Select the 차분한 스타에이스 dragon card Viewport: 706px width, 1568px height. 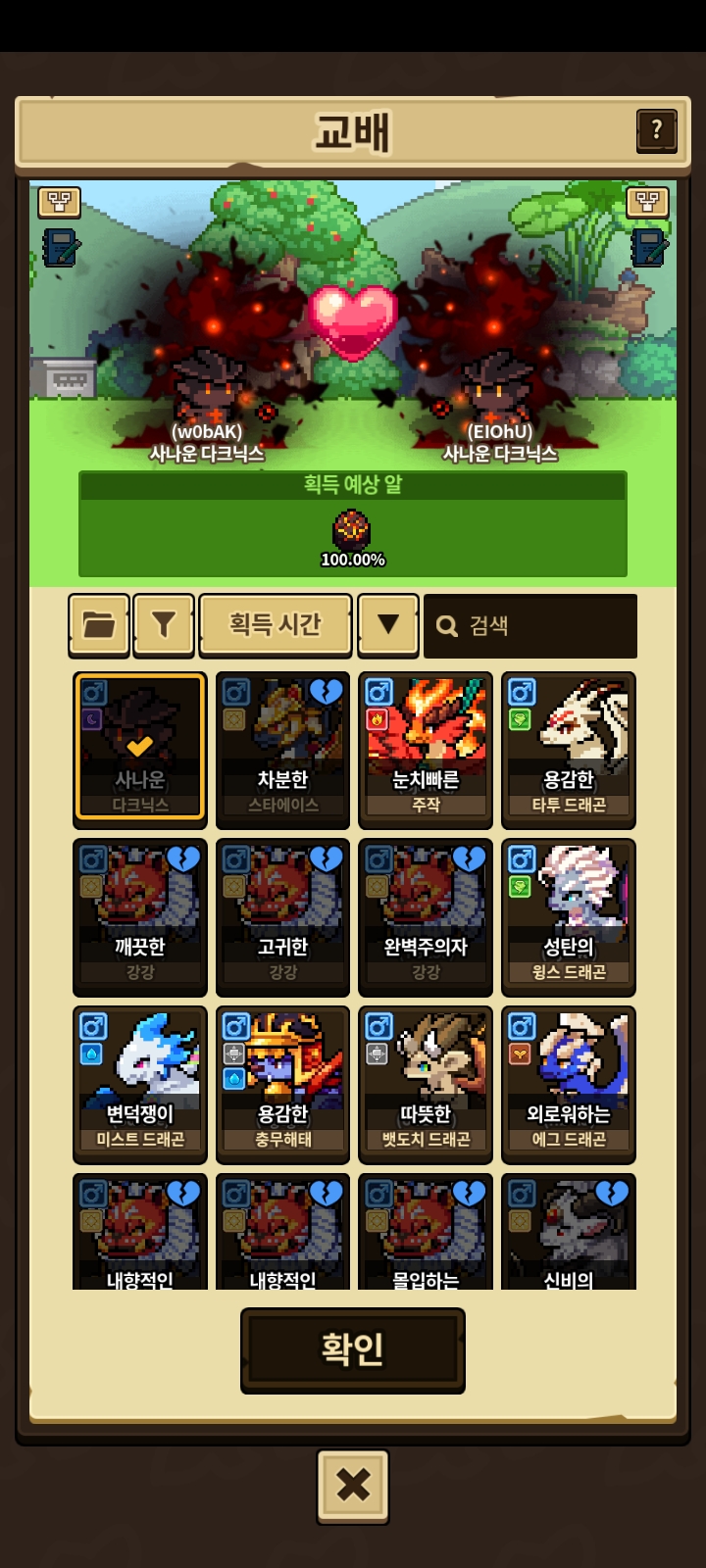pos(282,749)
